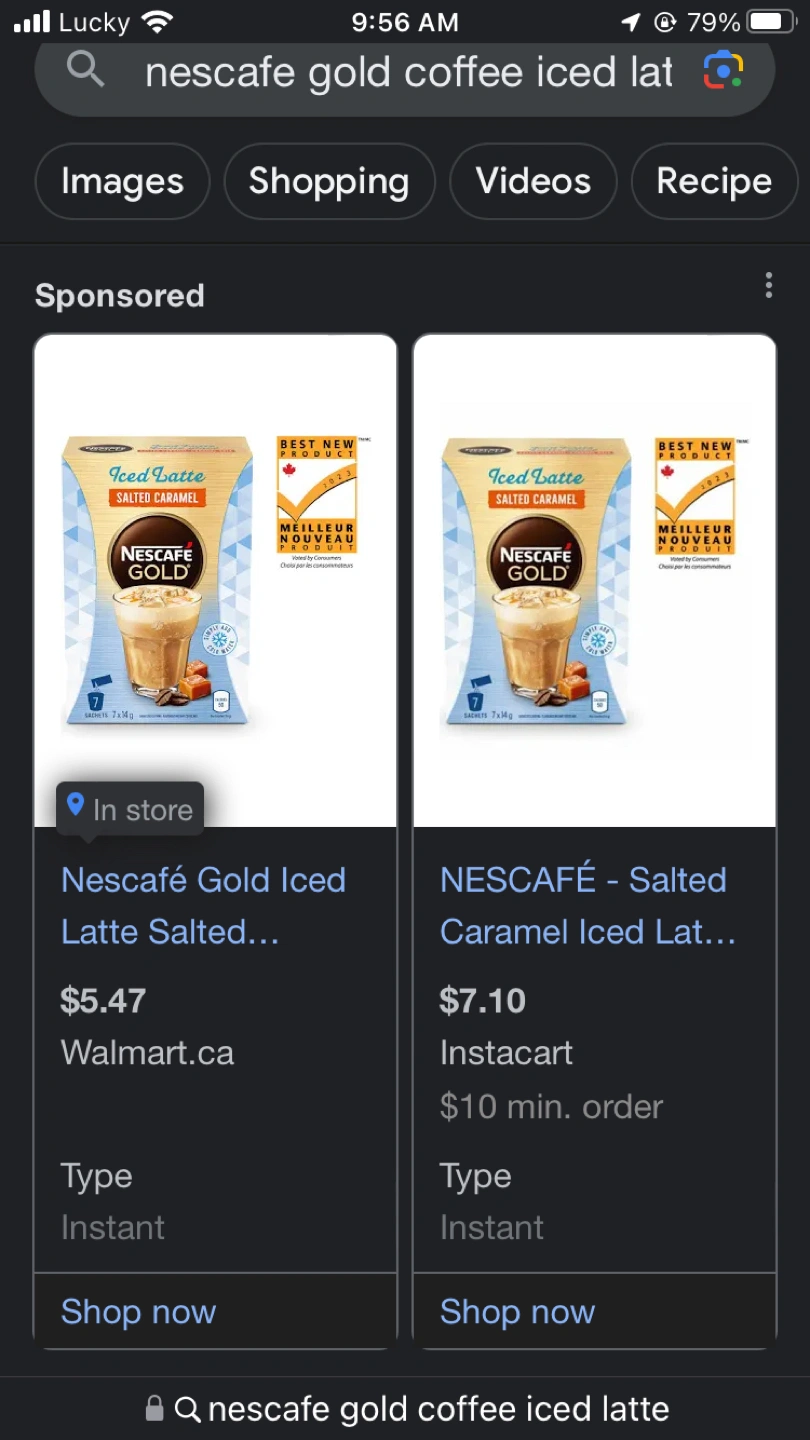Open the Sponsored section overflow menu

(x=768, y=286)
